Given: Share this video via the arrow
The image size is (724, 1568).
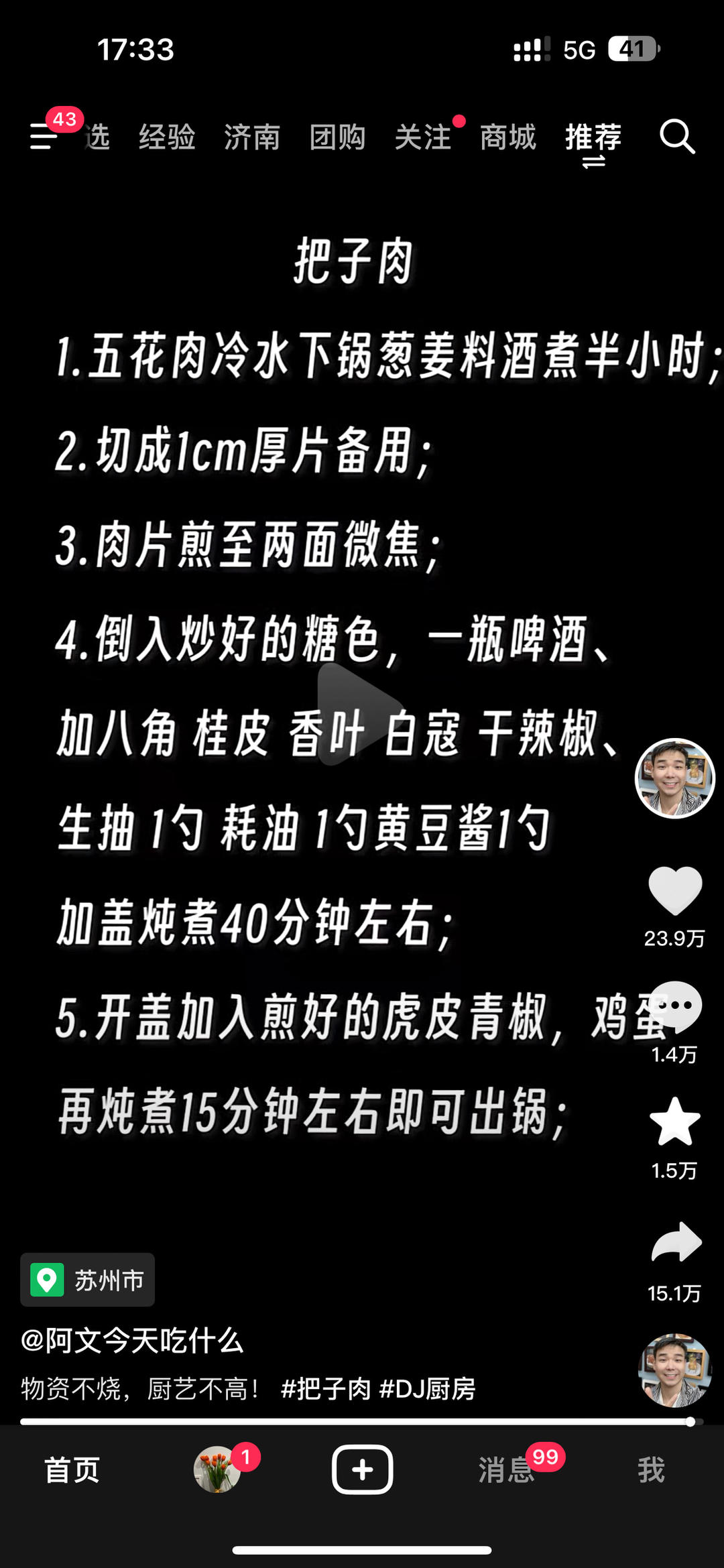Looking at the screenshot, I should click(676, 1242).
